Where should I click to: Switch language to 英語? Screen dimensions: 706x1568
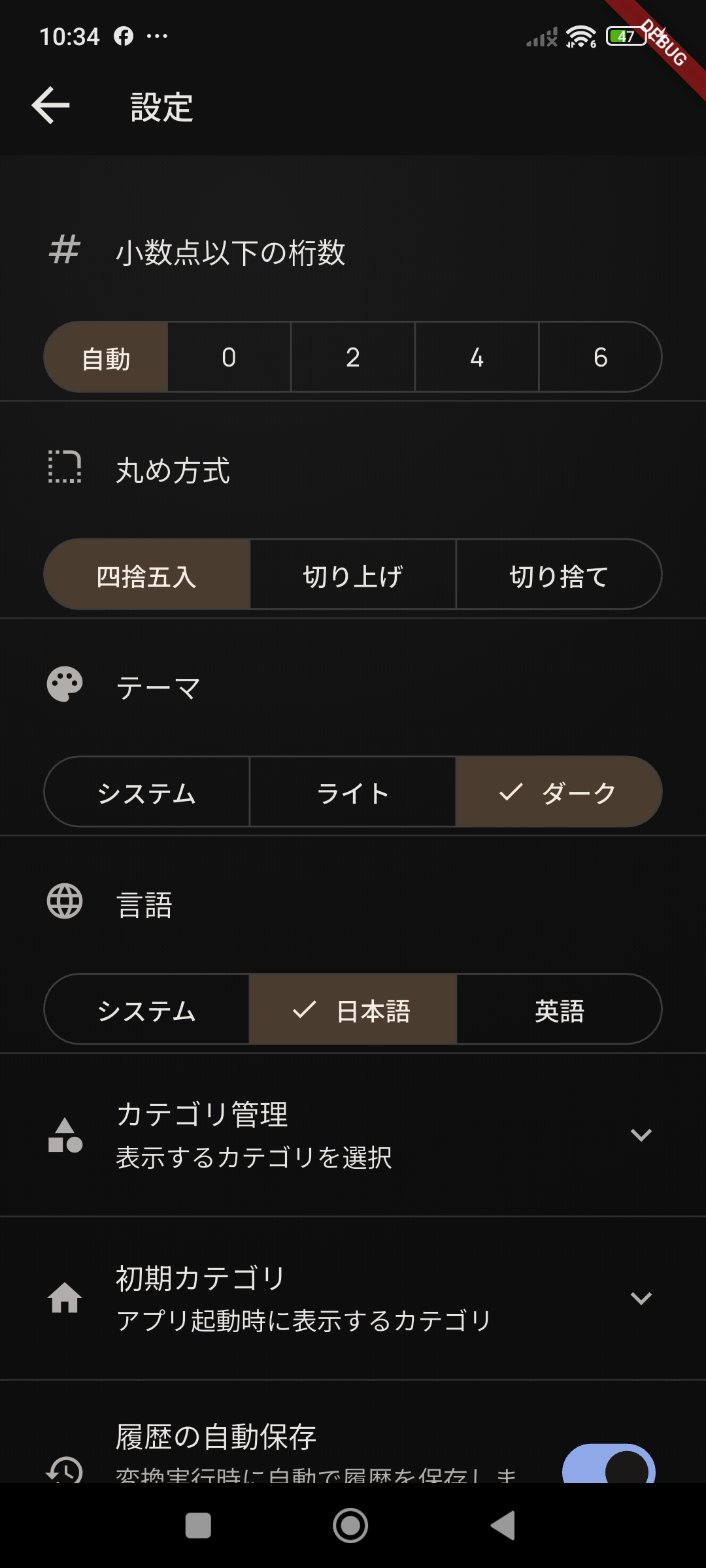tap(559, 1009)
